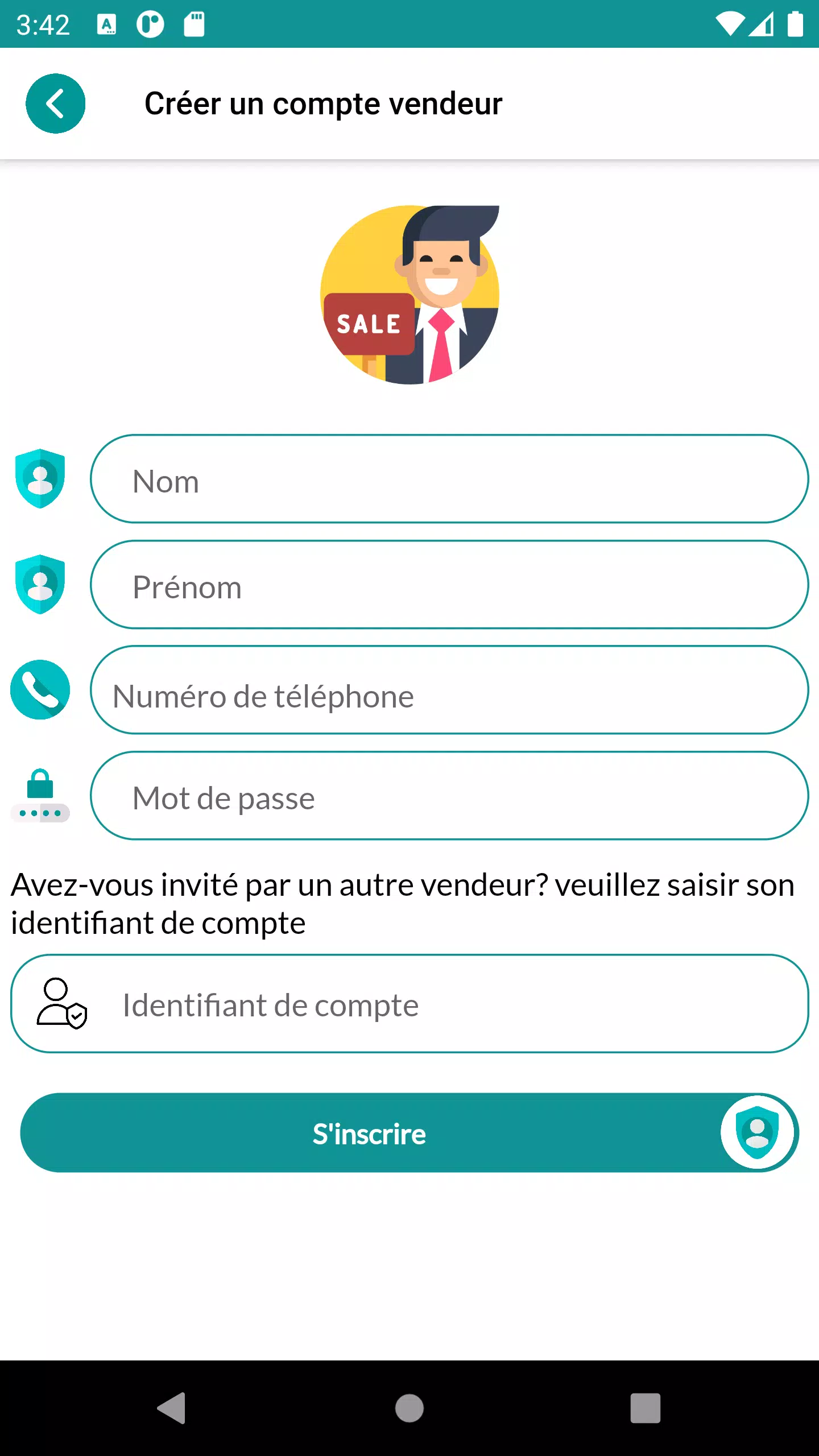The image size is (819, 1456).
Task: Go back using the top arrow button
Action: pyautogui.click(x=55, y=104)
